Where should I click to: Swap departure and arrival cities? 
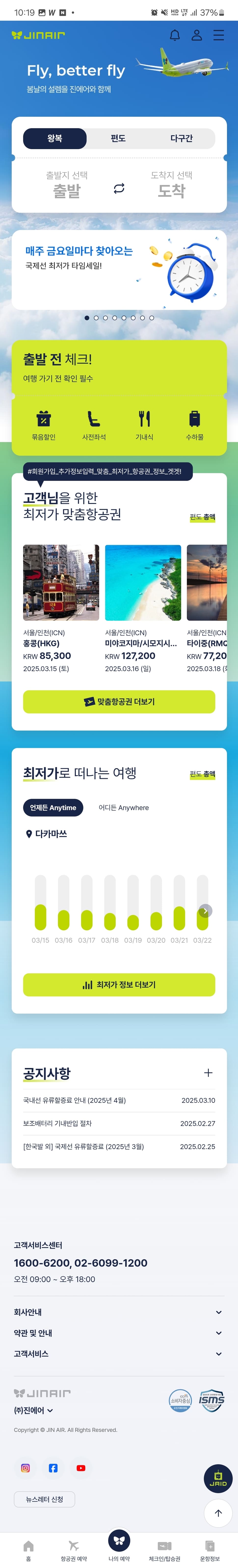(x=119, y=188)
